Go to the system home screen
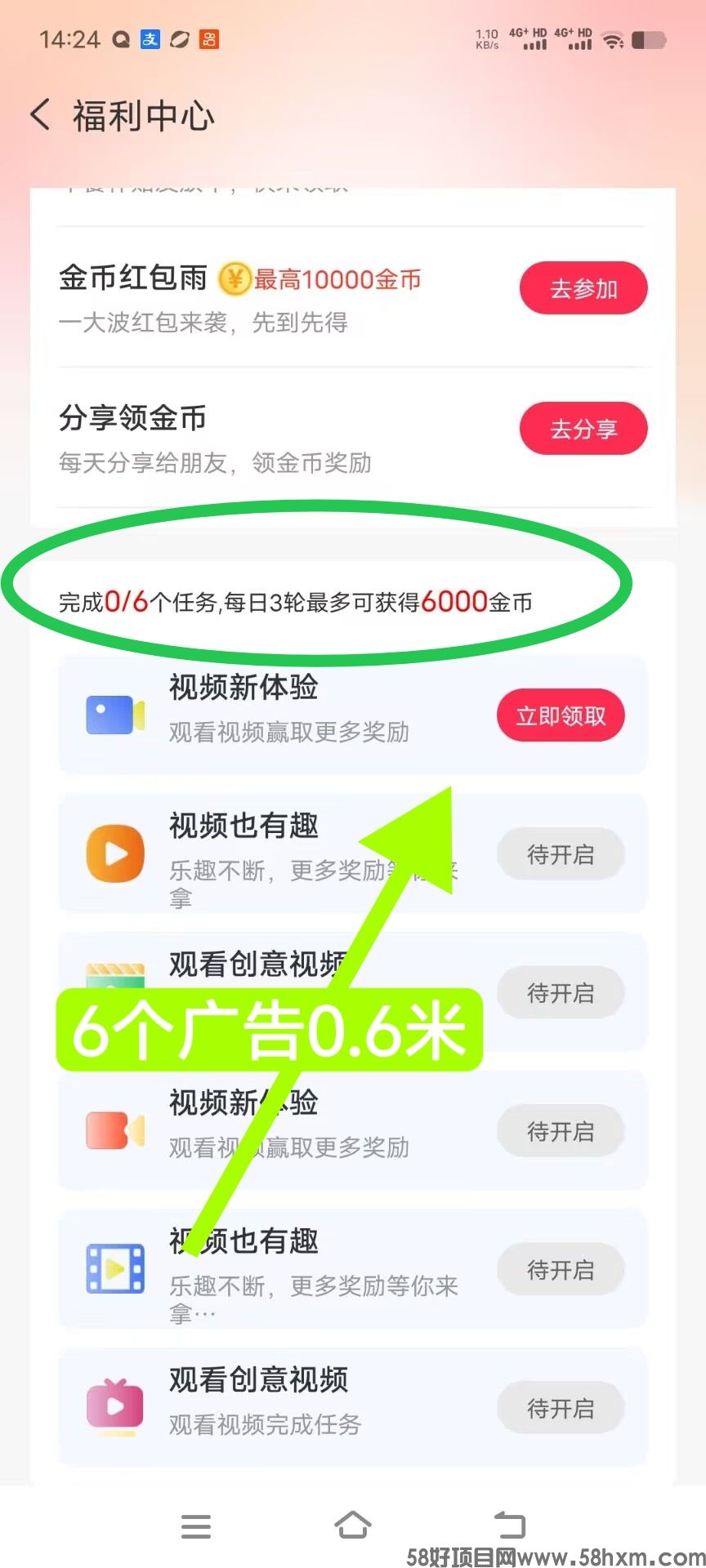This screenshot has height=1568, width=706. [353, 1525]
